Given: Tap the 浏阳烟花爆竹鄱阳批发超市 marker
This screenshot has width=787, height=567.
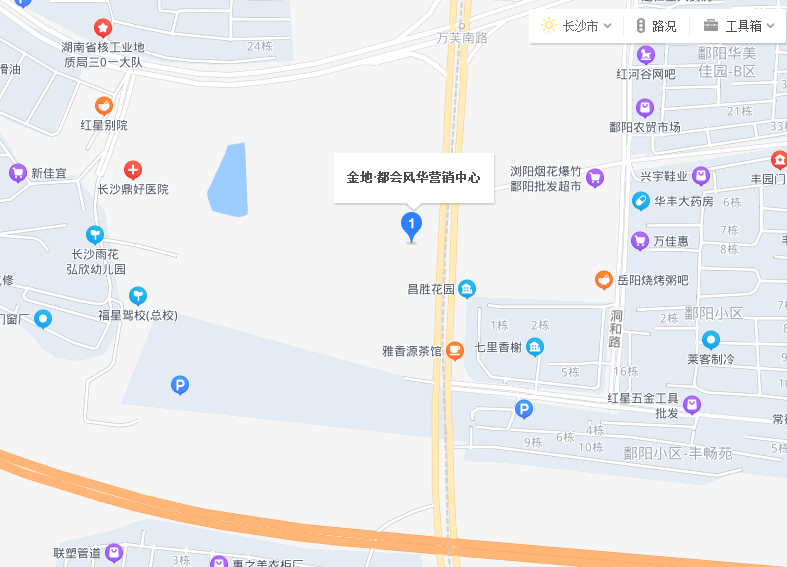Looking at the screenshot, I should tap(595, 178).
